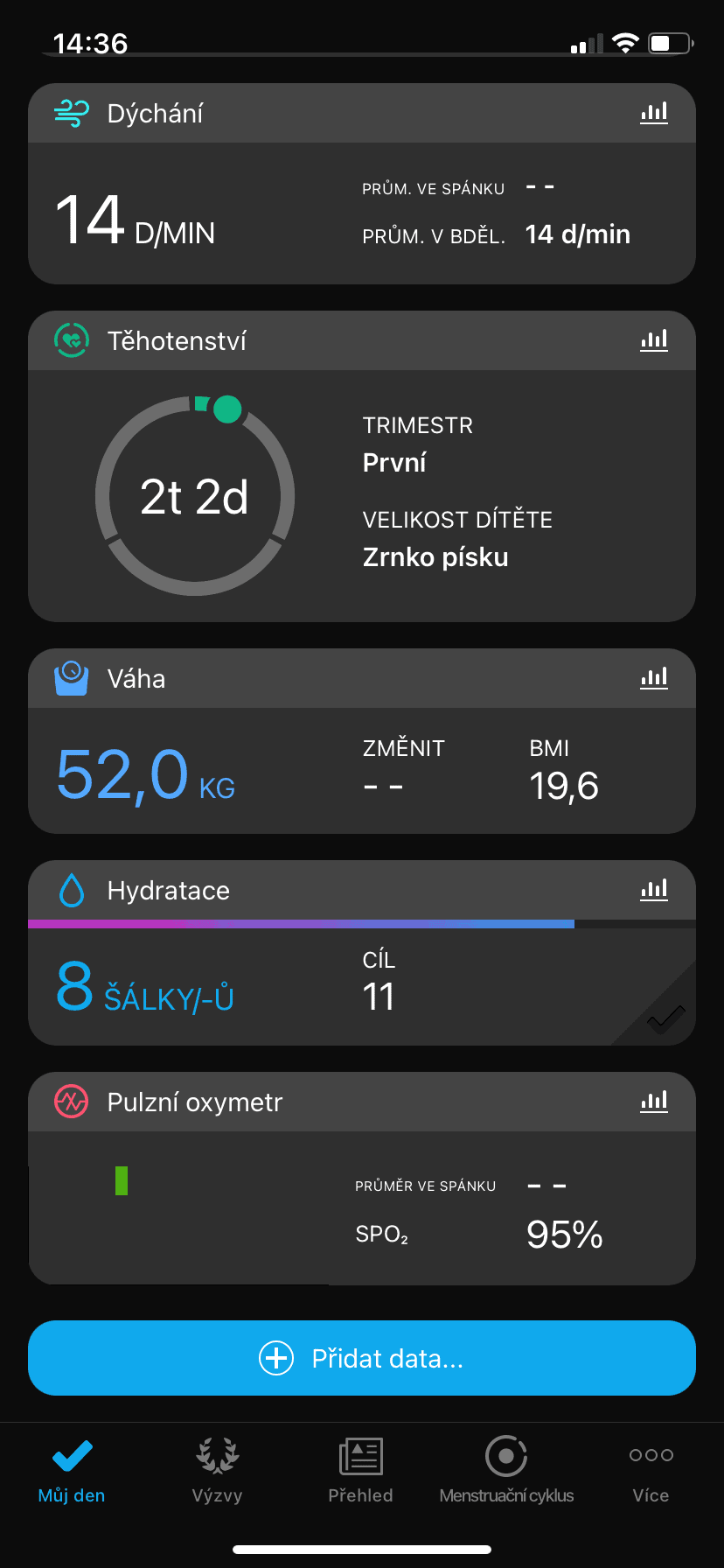Open hydration statistics chart
724x1568 pixels.
pos(654,889)
